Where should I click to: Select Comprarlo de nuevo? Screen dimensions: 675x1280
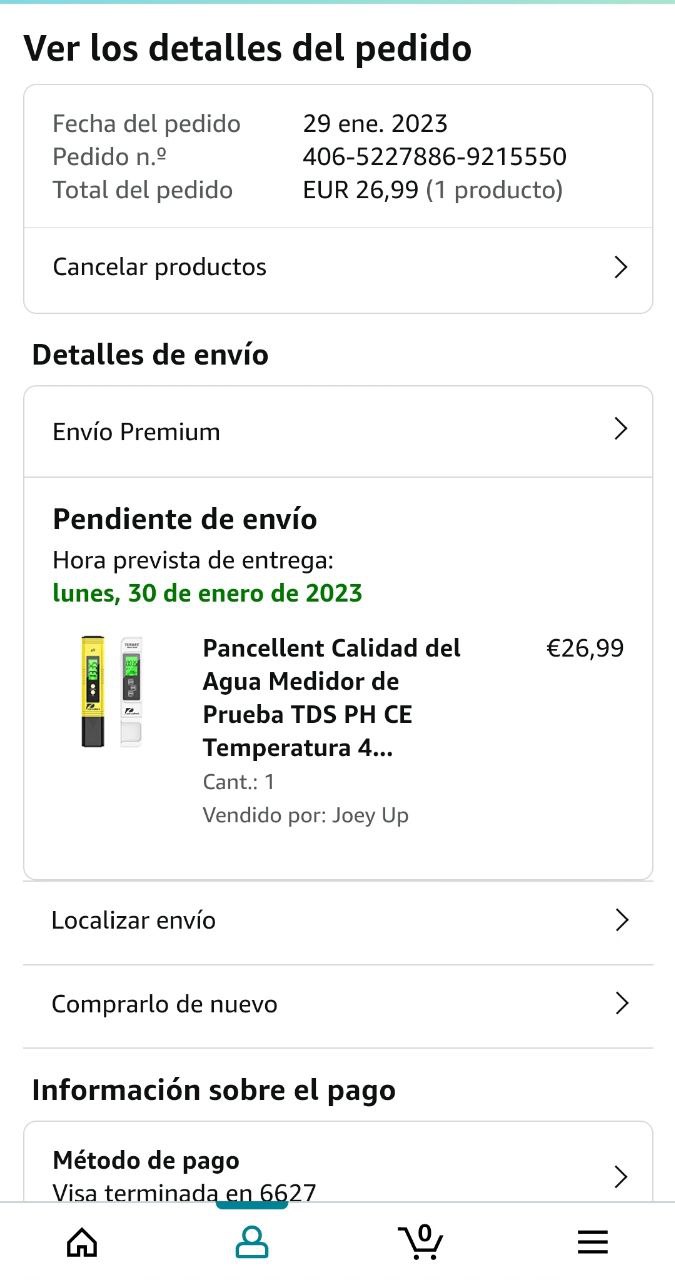pos(338,1004)
